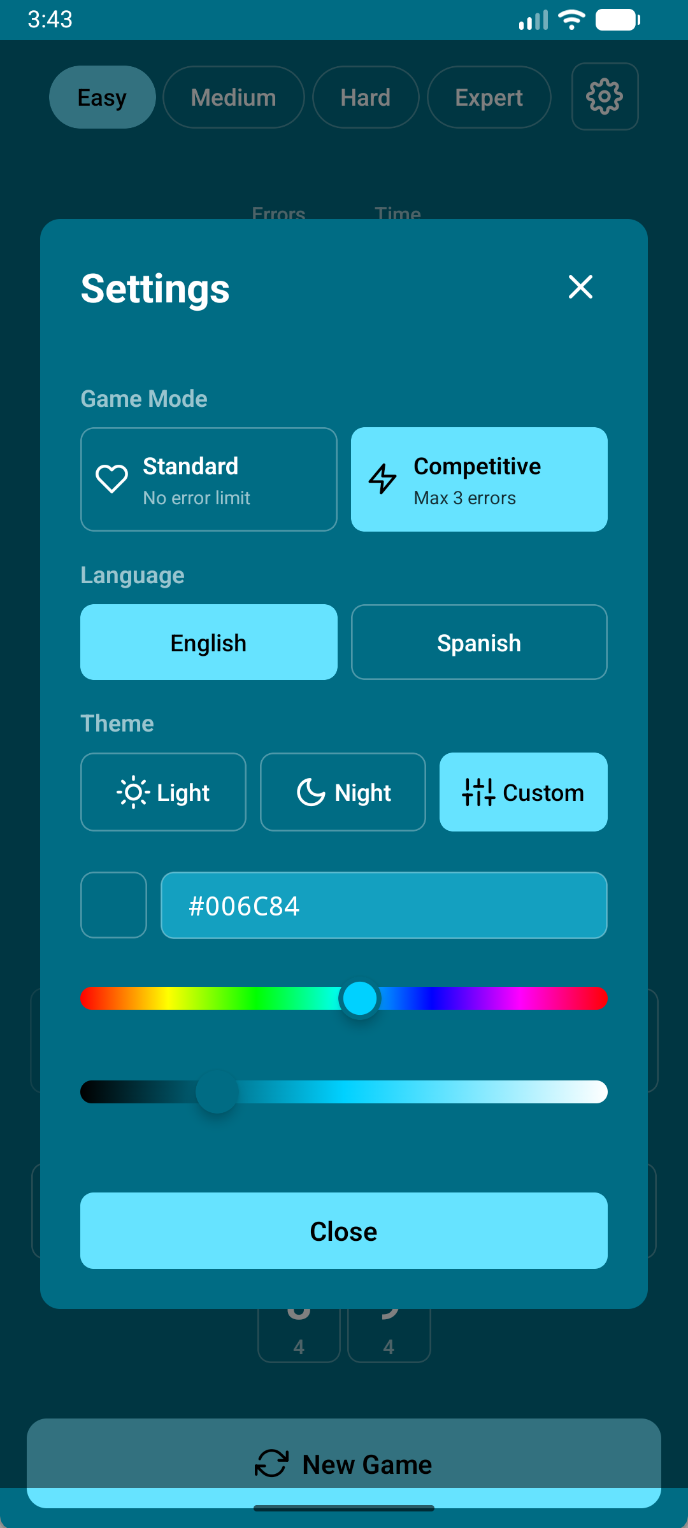Select Standard game mode

209,479
